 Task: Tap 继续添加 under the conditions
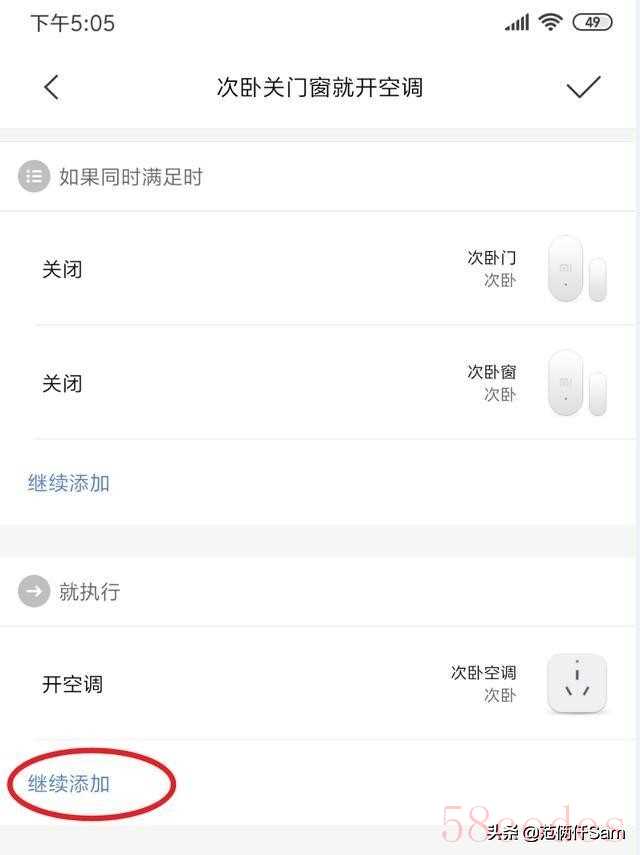68,483
